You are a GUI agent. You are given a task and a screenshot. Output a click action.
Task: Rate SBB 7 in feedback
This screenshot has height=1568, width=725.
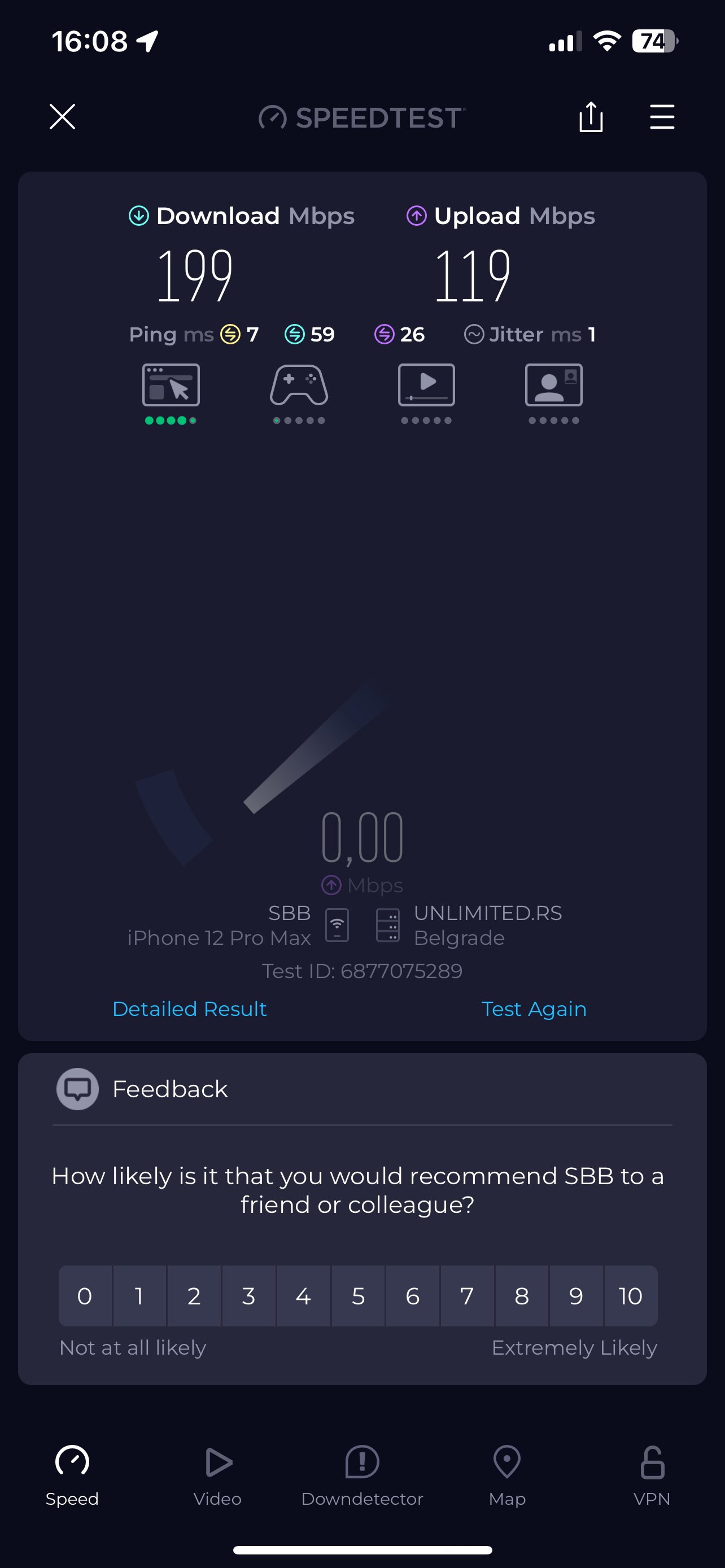point(467,1297)
